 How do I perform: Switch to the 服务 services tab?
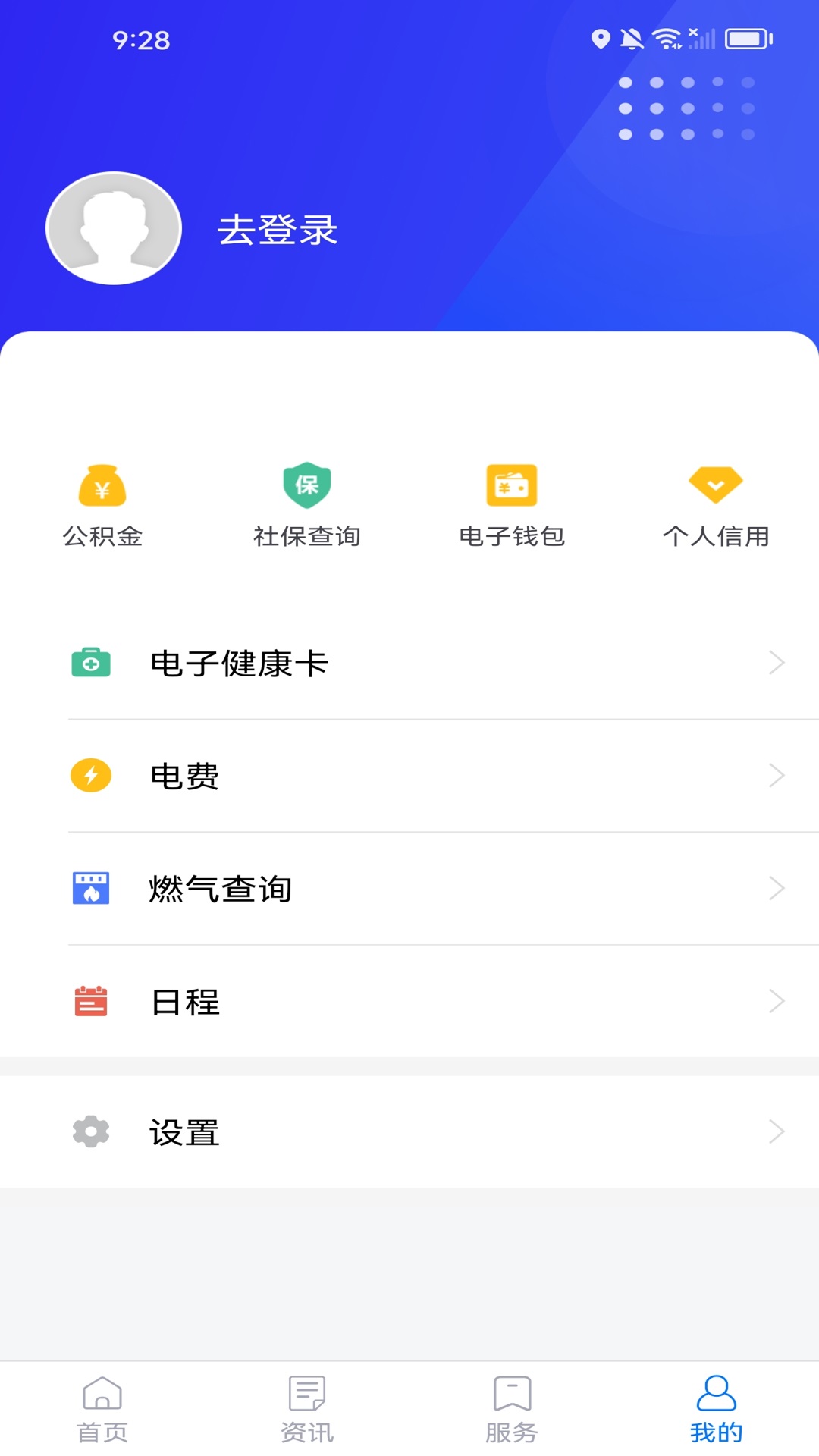coord(512,1409)
